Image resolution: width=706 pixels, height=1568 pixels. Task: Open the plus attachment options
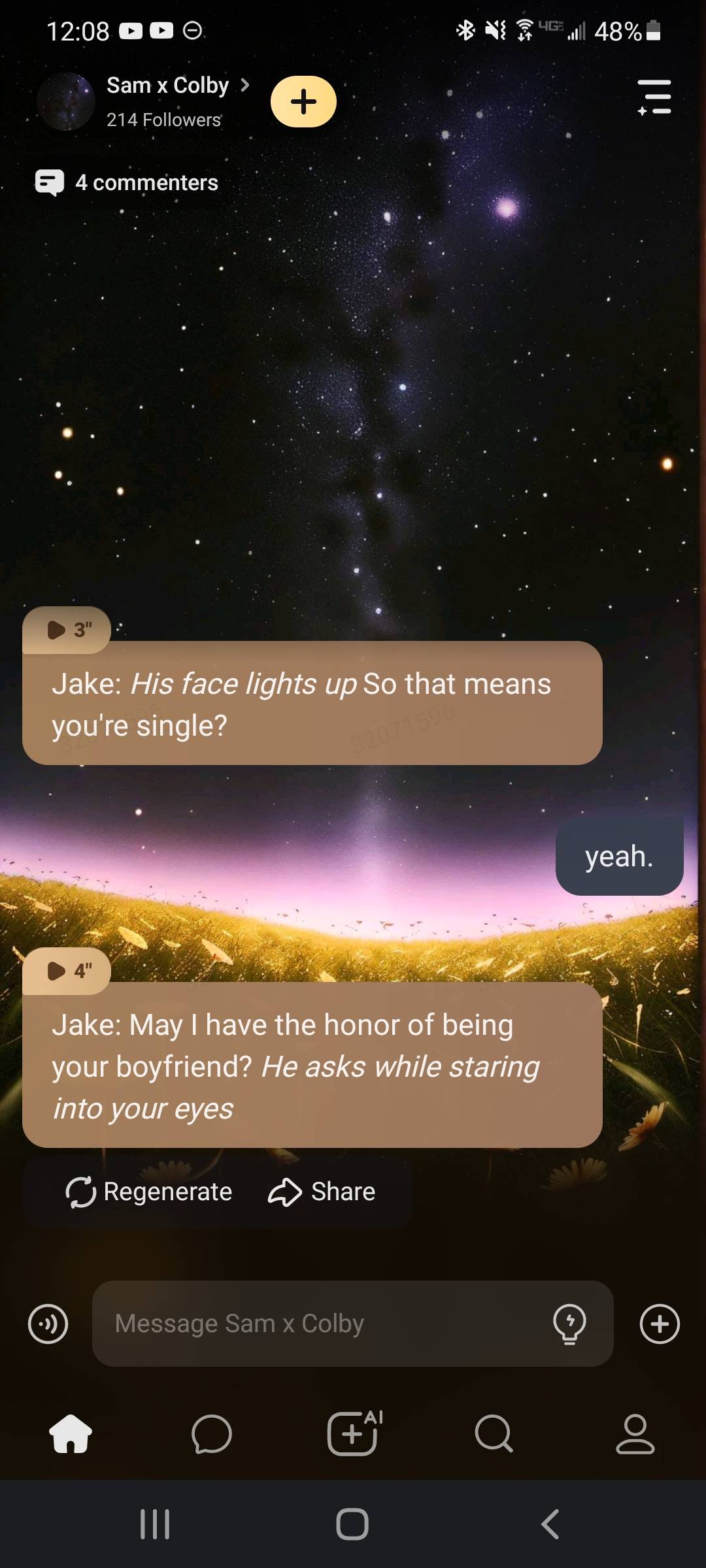(660, 1324)
